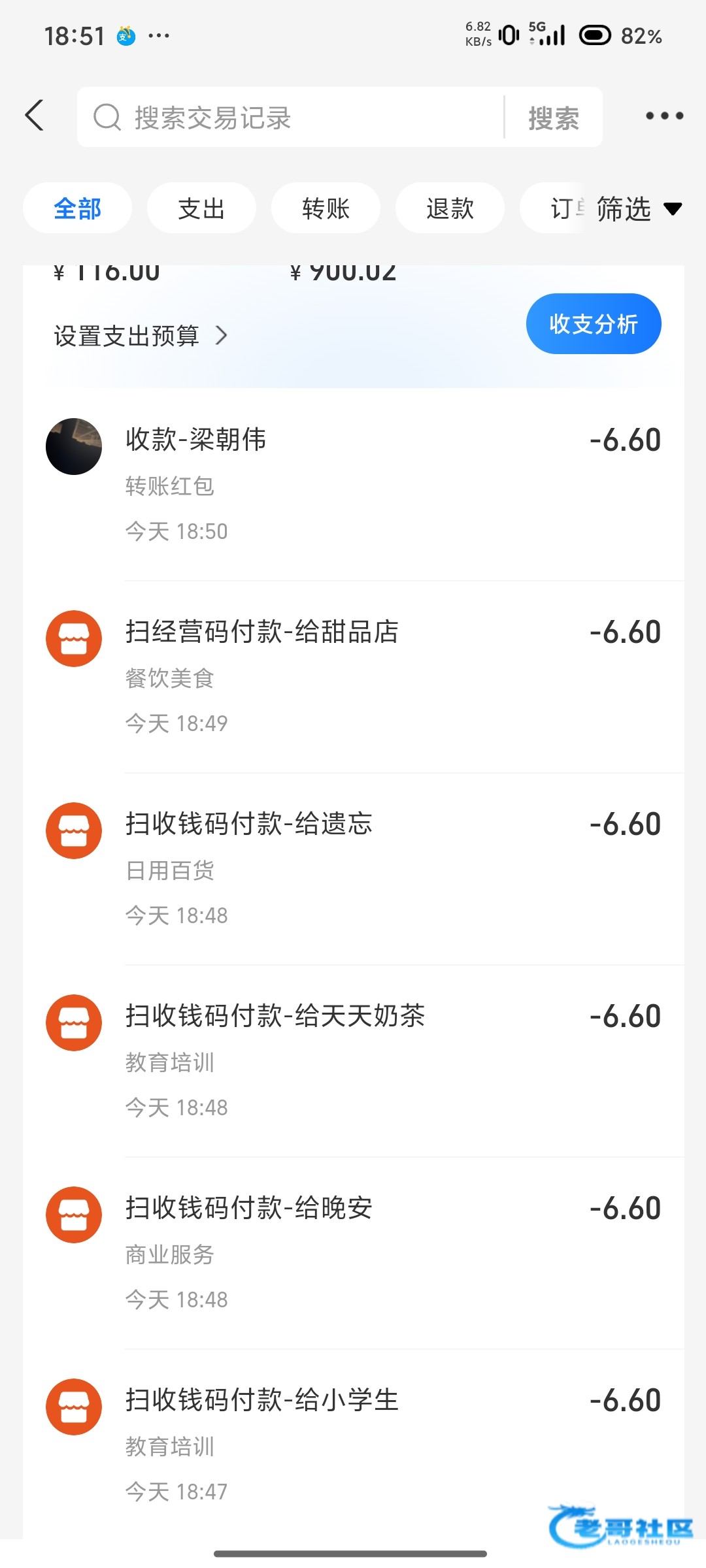Open the 扫收钱码付款-给遗忘 transaction
Image resolution: width=706 pixels, height=1568 pixels.
[x=353, y=868]
